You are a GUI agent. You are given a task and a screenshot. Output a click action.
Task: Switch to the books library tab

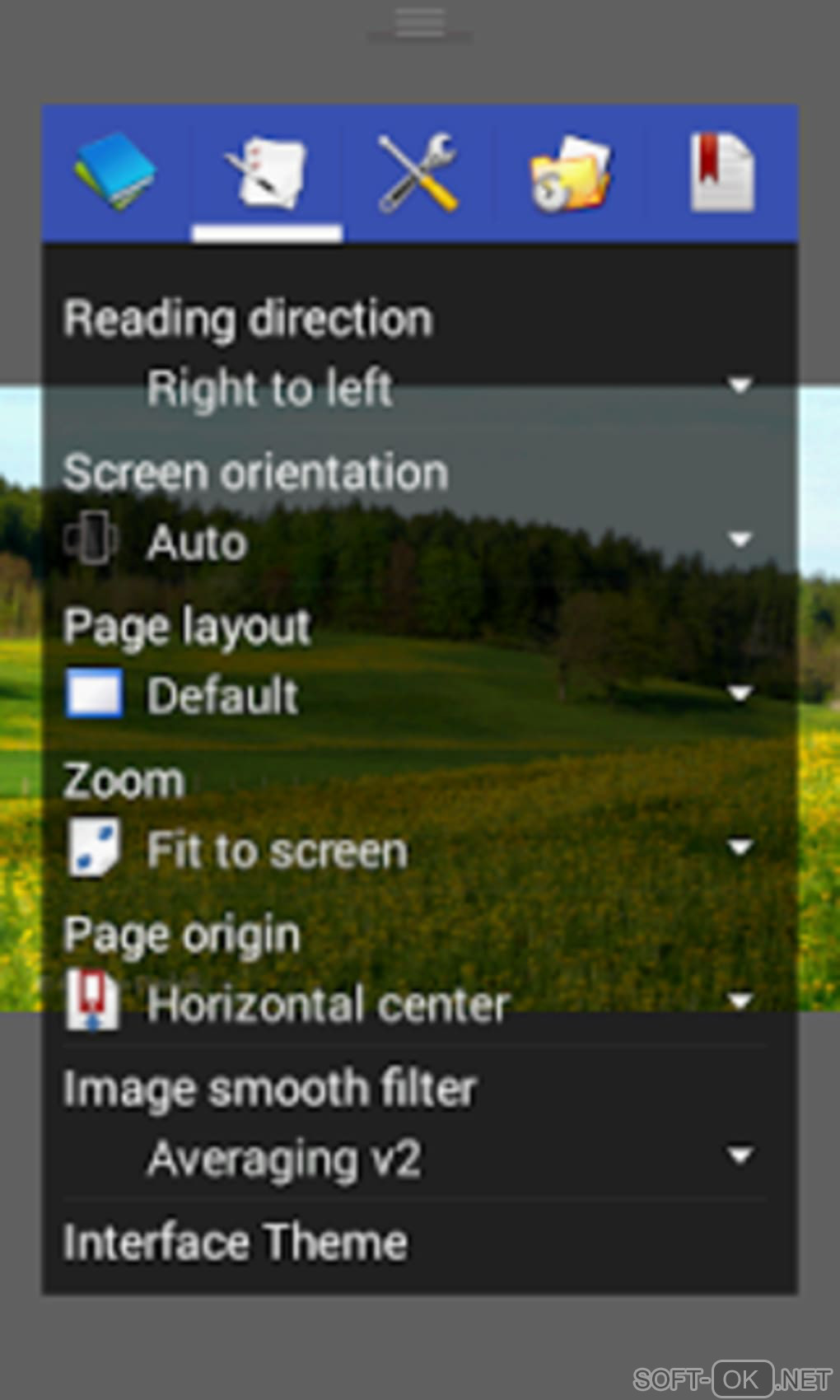(x=115, y=173)
